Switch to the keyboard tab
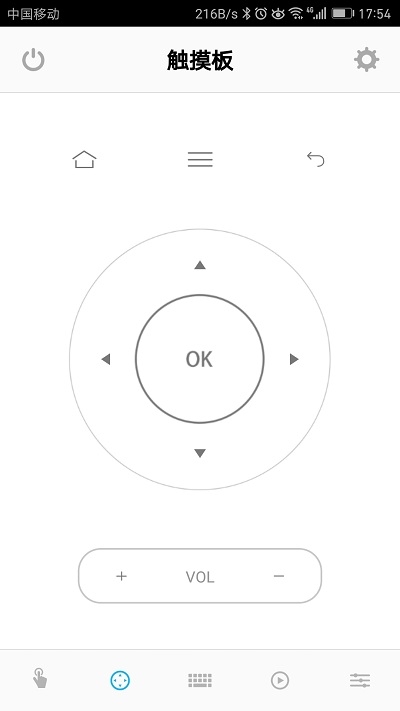The width and height of the screenshot is (400, 711). 200,680
